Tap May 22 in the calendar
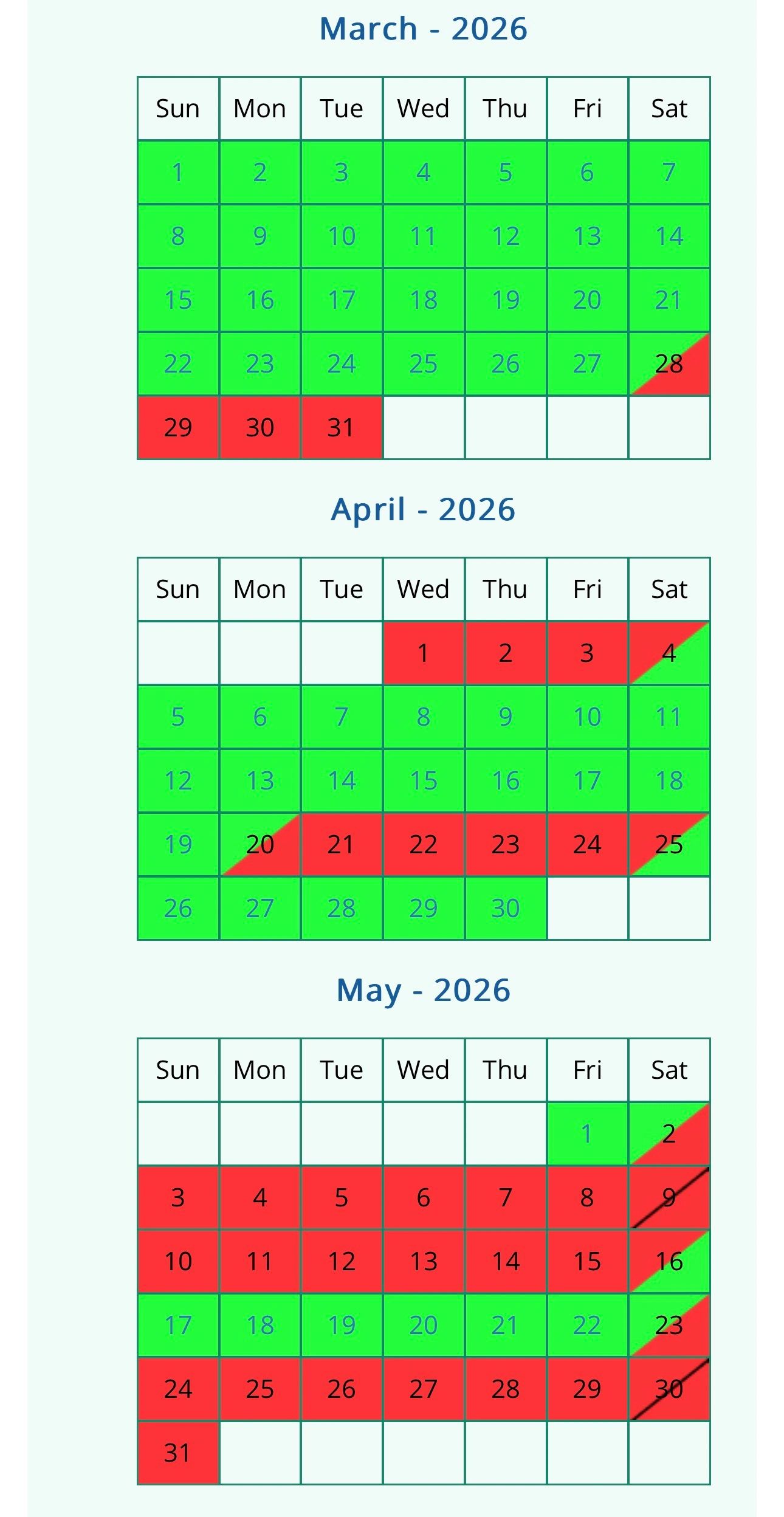Image resolution: width=784 pixels, height=1517 pixels. [x=587, y=1326]
